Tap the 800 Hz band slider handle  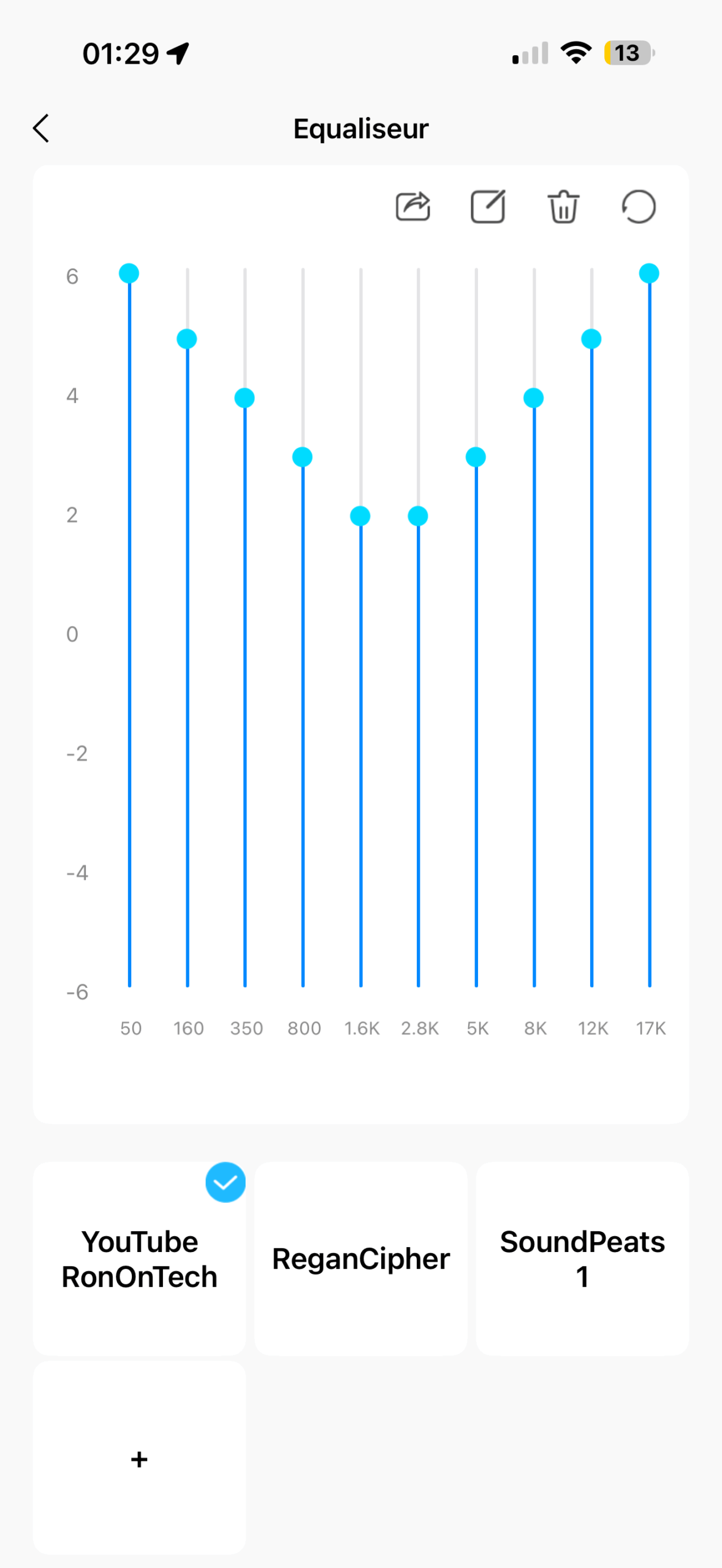pos(302,457)
